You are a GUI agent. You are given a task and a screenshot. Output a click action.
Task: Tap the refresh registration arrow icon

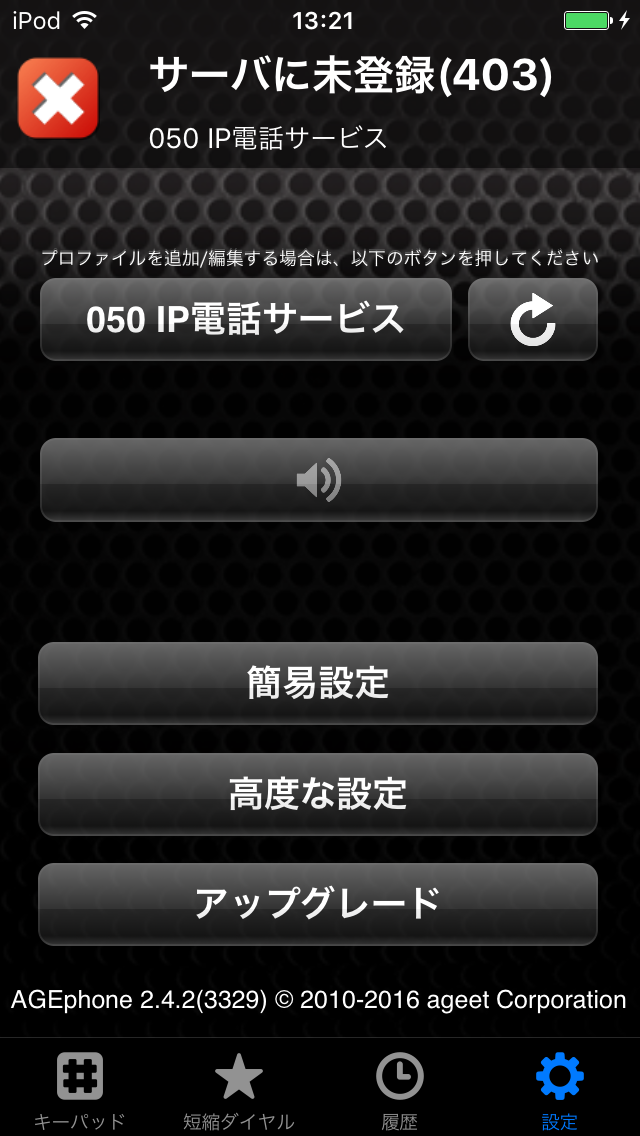(532, 320)
